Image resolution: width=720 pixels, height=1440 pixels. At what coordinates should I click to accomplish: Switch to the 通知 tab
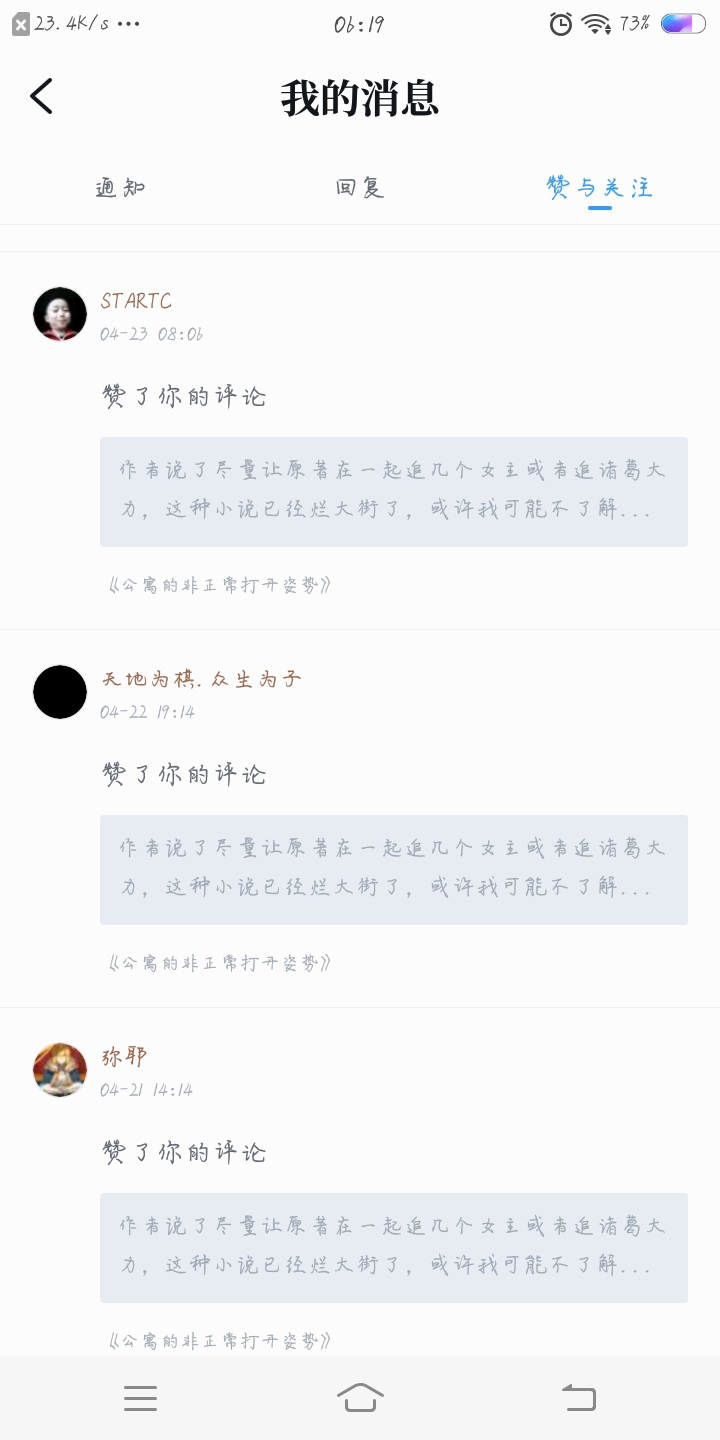coord(121,187)
